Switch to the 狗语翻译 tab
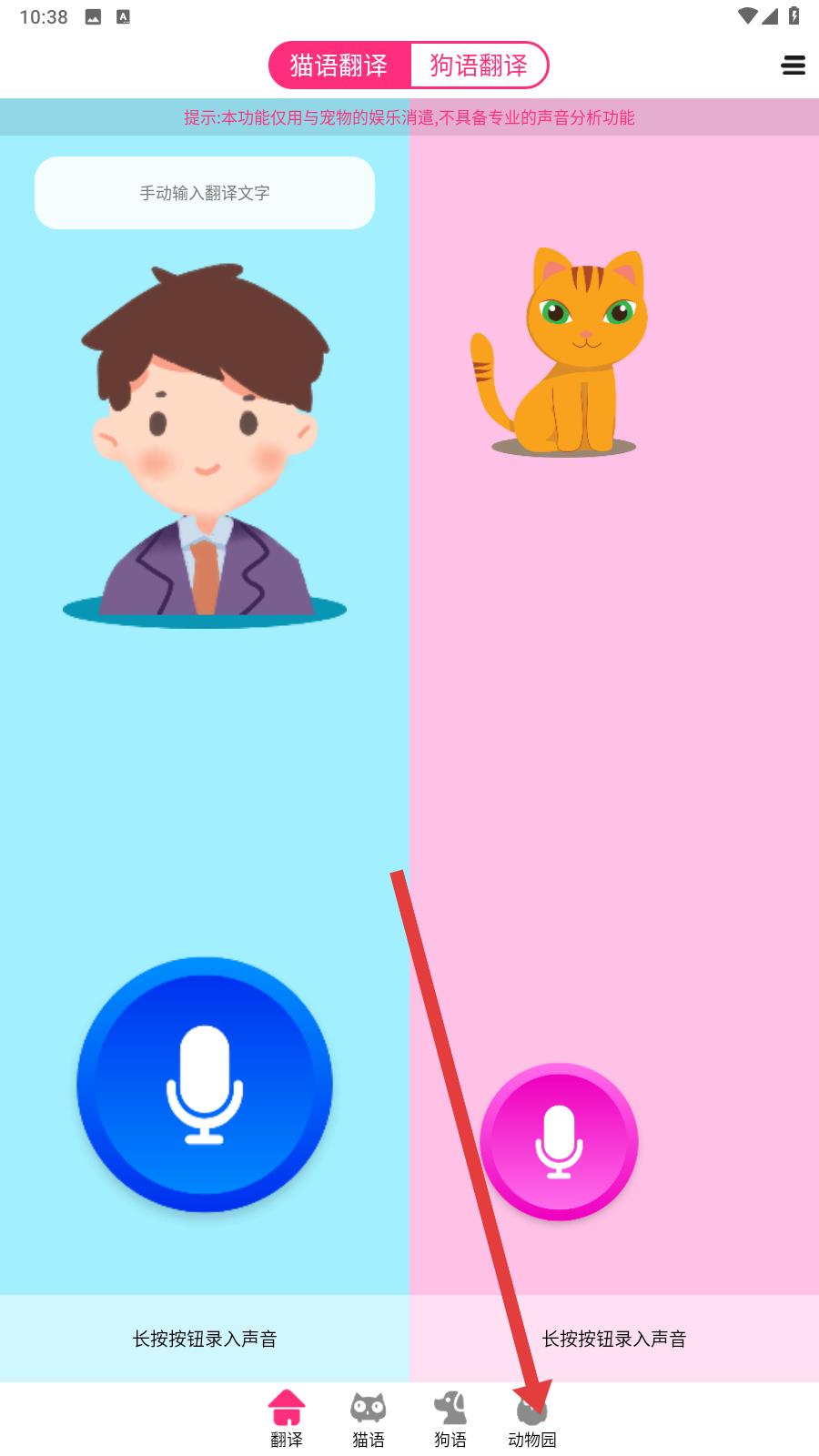 pyautogui.click(x=480, y=66)
